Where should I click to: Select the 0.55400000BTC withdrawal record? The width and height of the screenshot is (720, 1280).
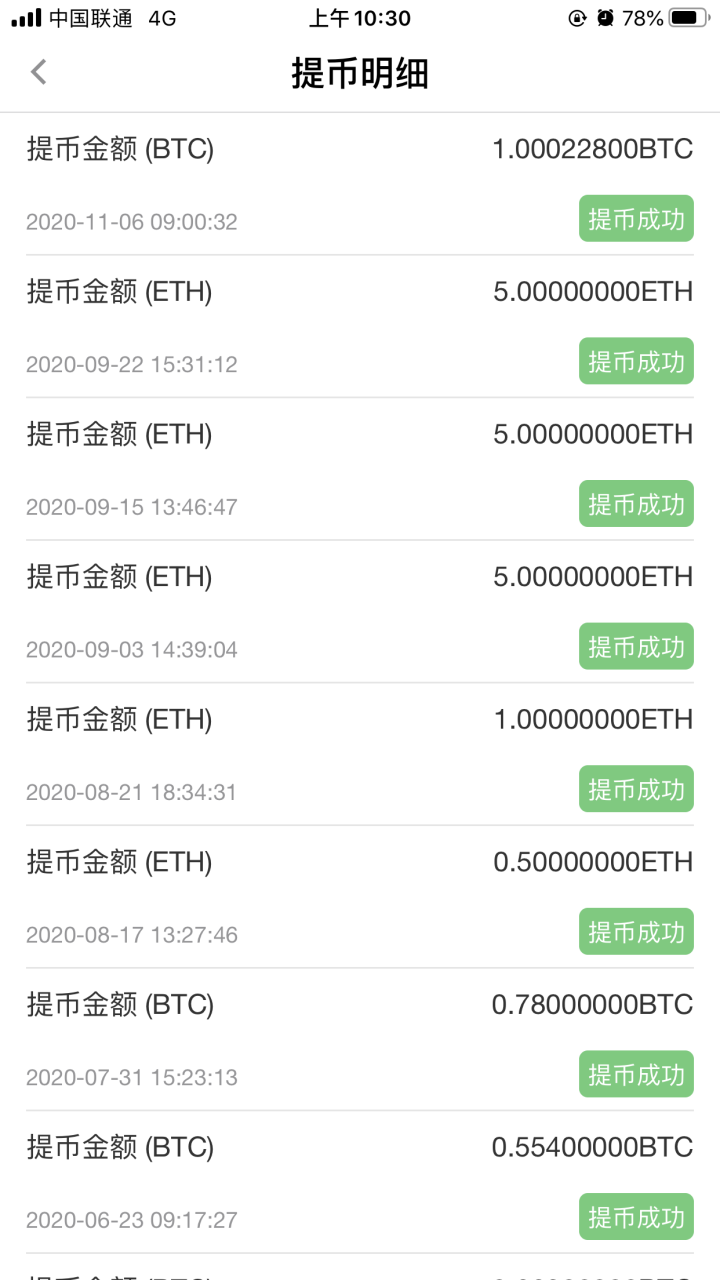pos(360,1147)
